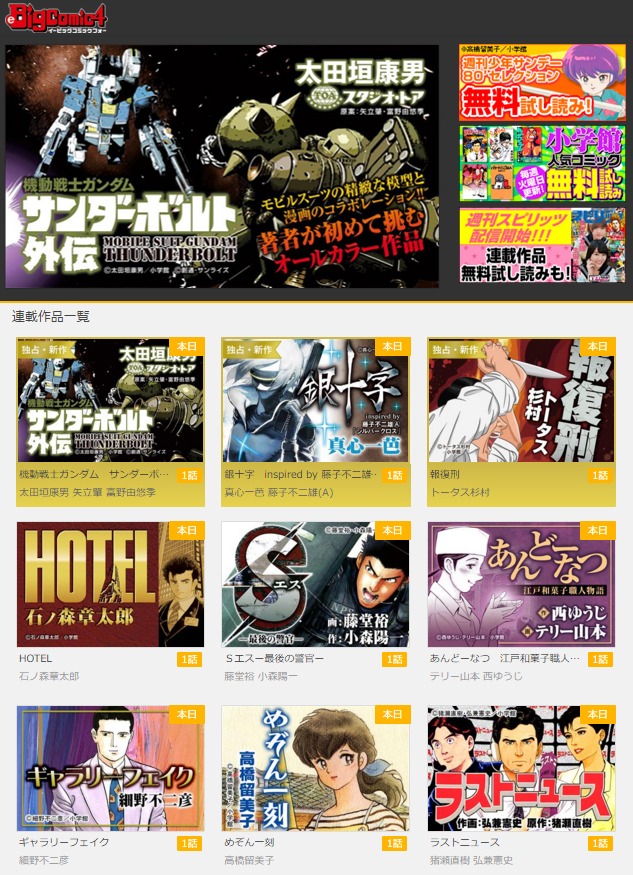Open the Weekly Shonen Sunday free trial banner
Image resolution: width=633 pixels, height=875 pixels.
[x=542, y=82]
